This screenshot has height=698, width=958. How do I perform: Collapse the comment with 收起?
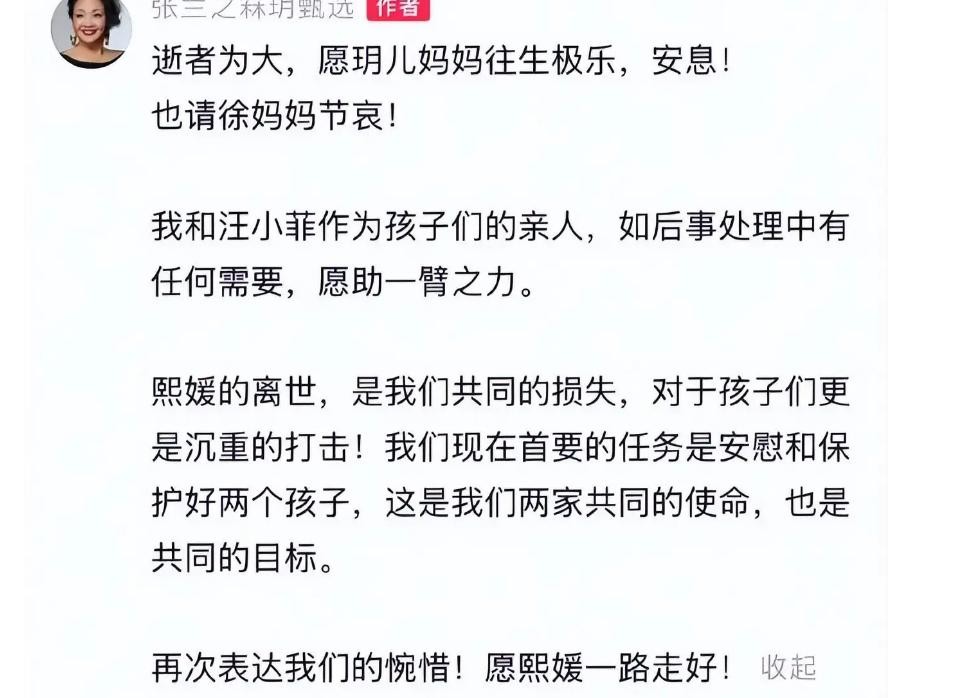pyautogui.click(x=788, y=667)
